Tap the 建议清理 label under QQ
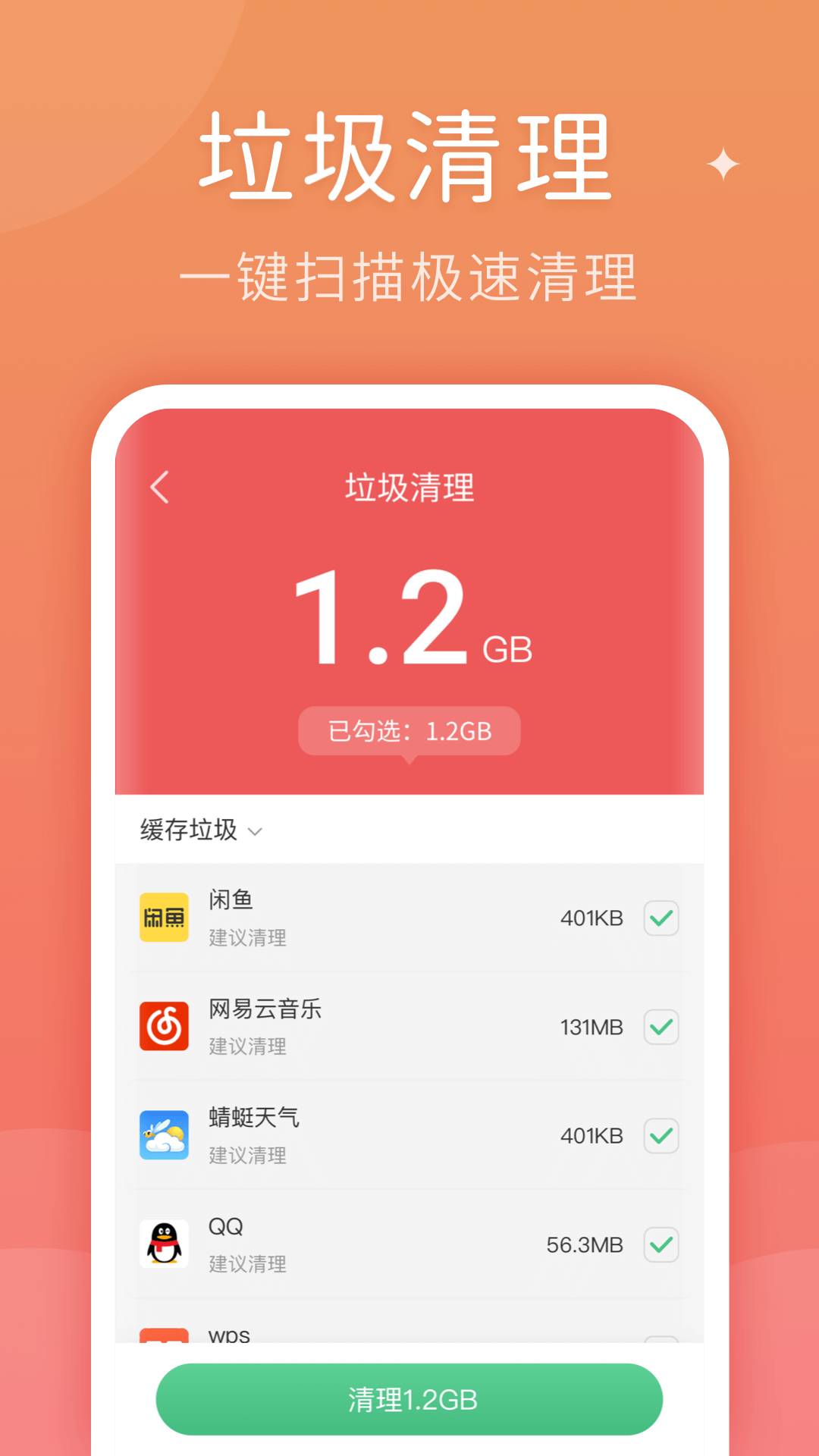This screenshot has height=1456, width=819. (247, 1265)
